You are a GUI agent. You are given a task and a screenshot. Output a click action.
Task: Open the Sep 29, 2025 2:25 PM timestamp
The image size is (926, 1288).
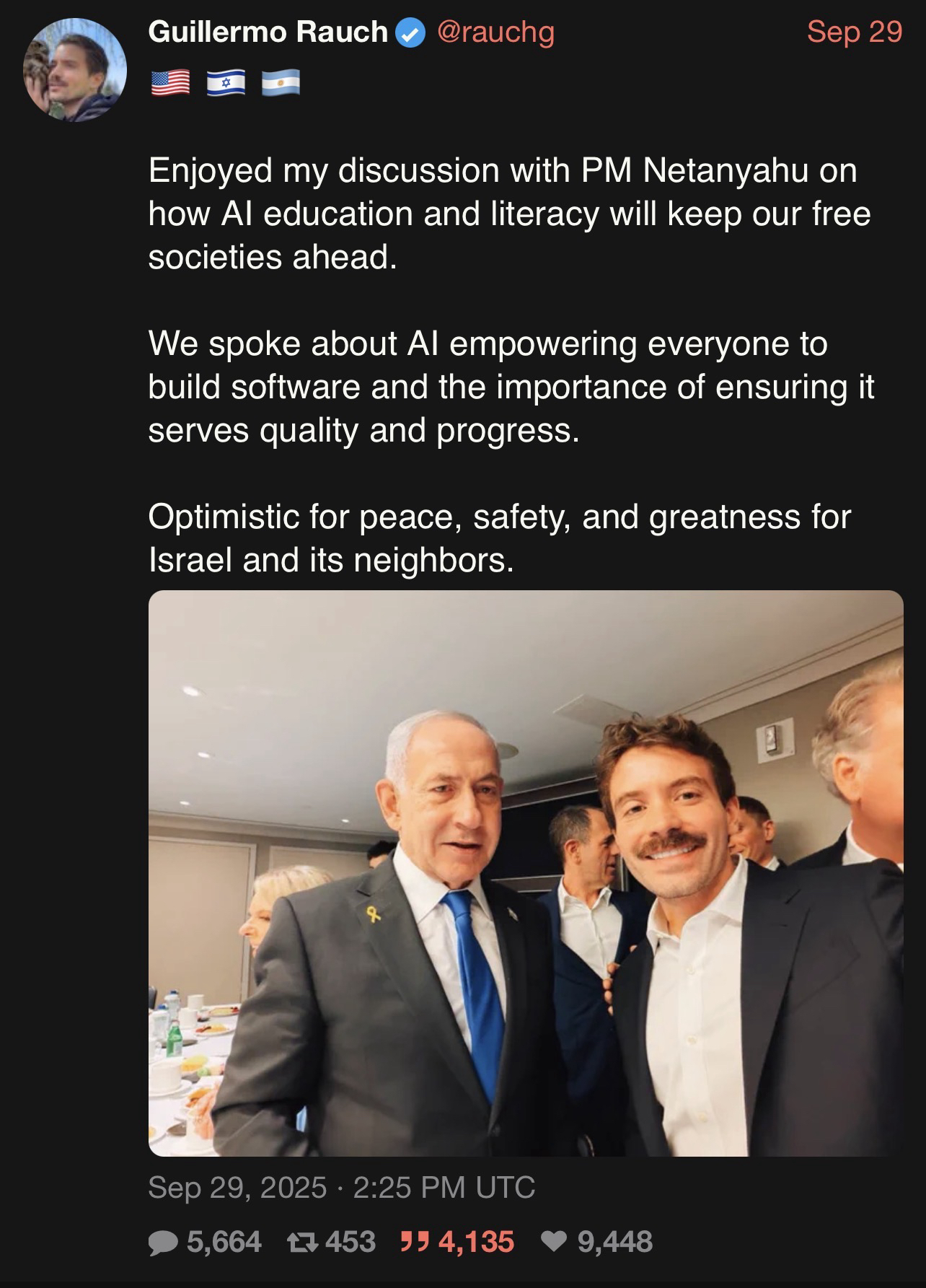pyautogui.click(x=341, y=1187)
